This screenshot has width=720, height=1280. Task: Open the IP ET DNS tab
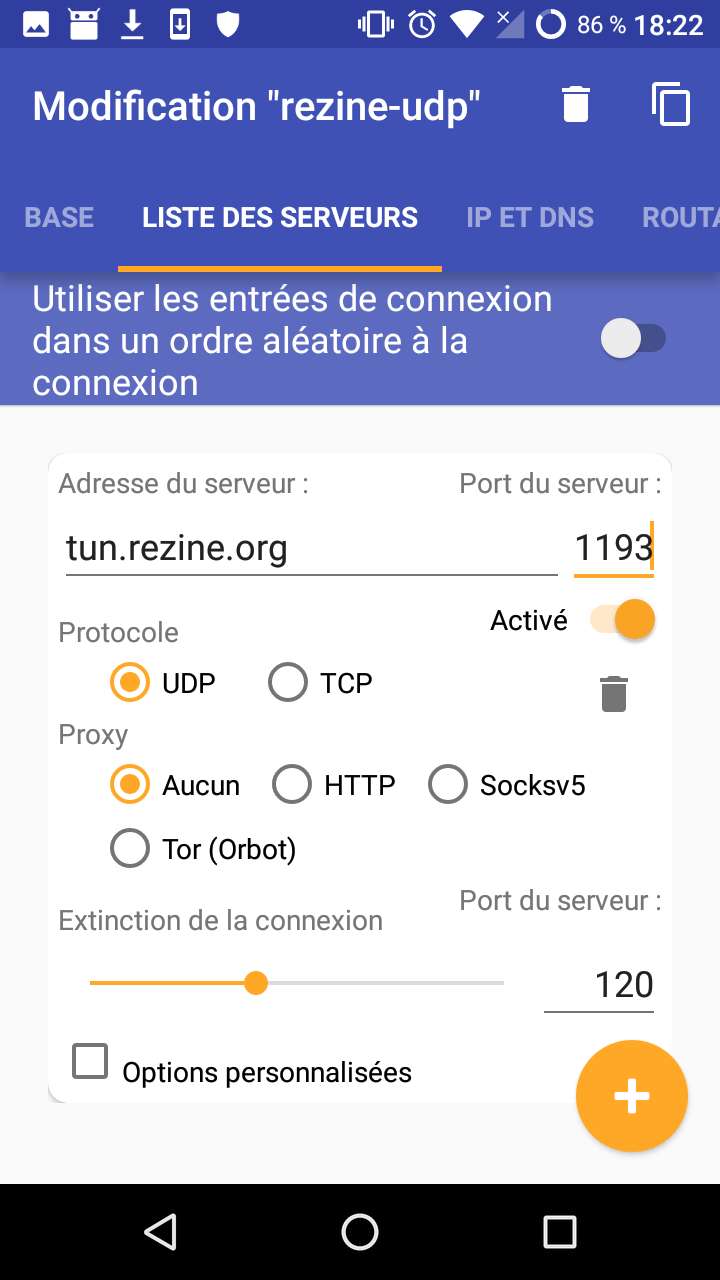point(530,218)
